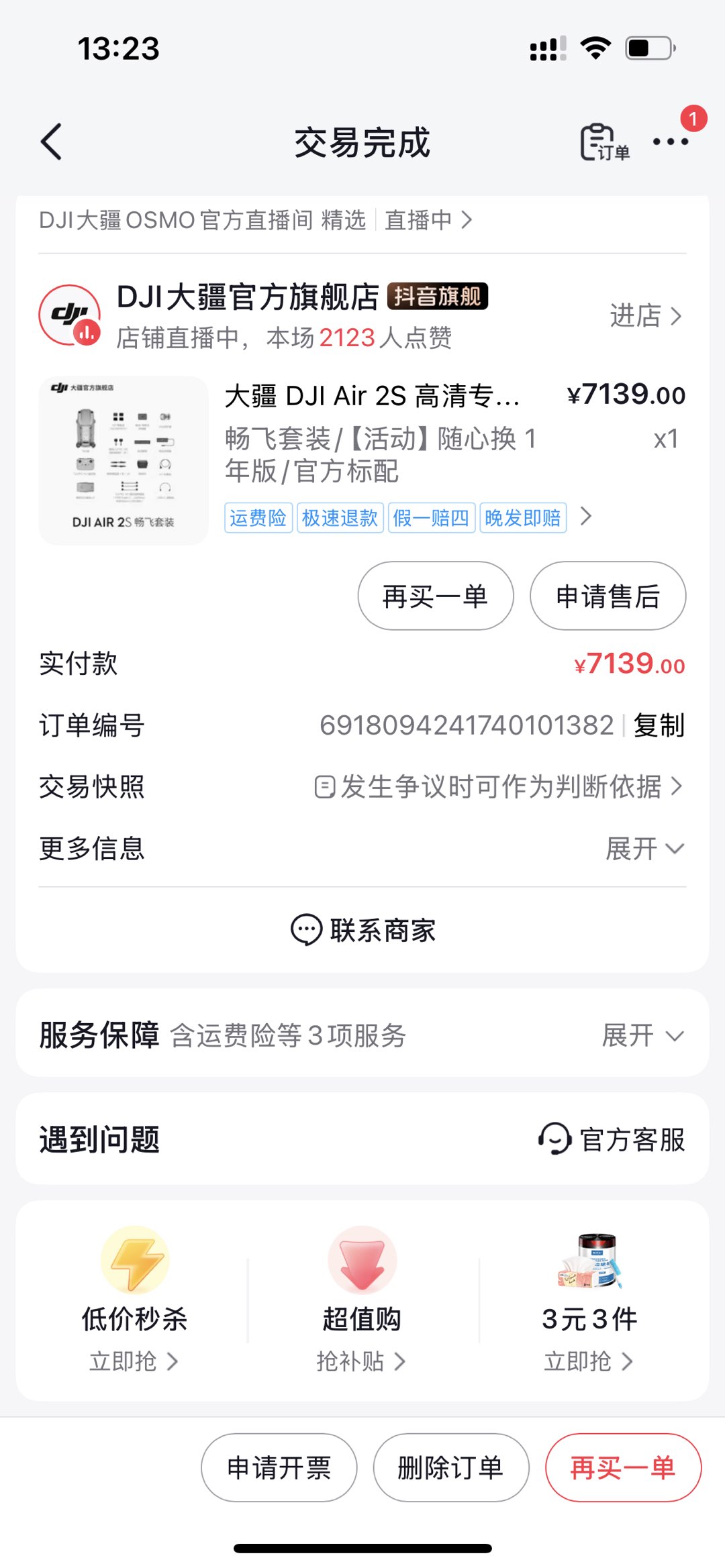Open the three-dot overflow menu
This screenshot has width=725, height=1568.
click(x=671, y=142)
